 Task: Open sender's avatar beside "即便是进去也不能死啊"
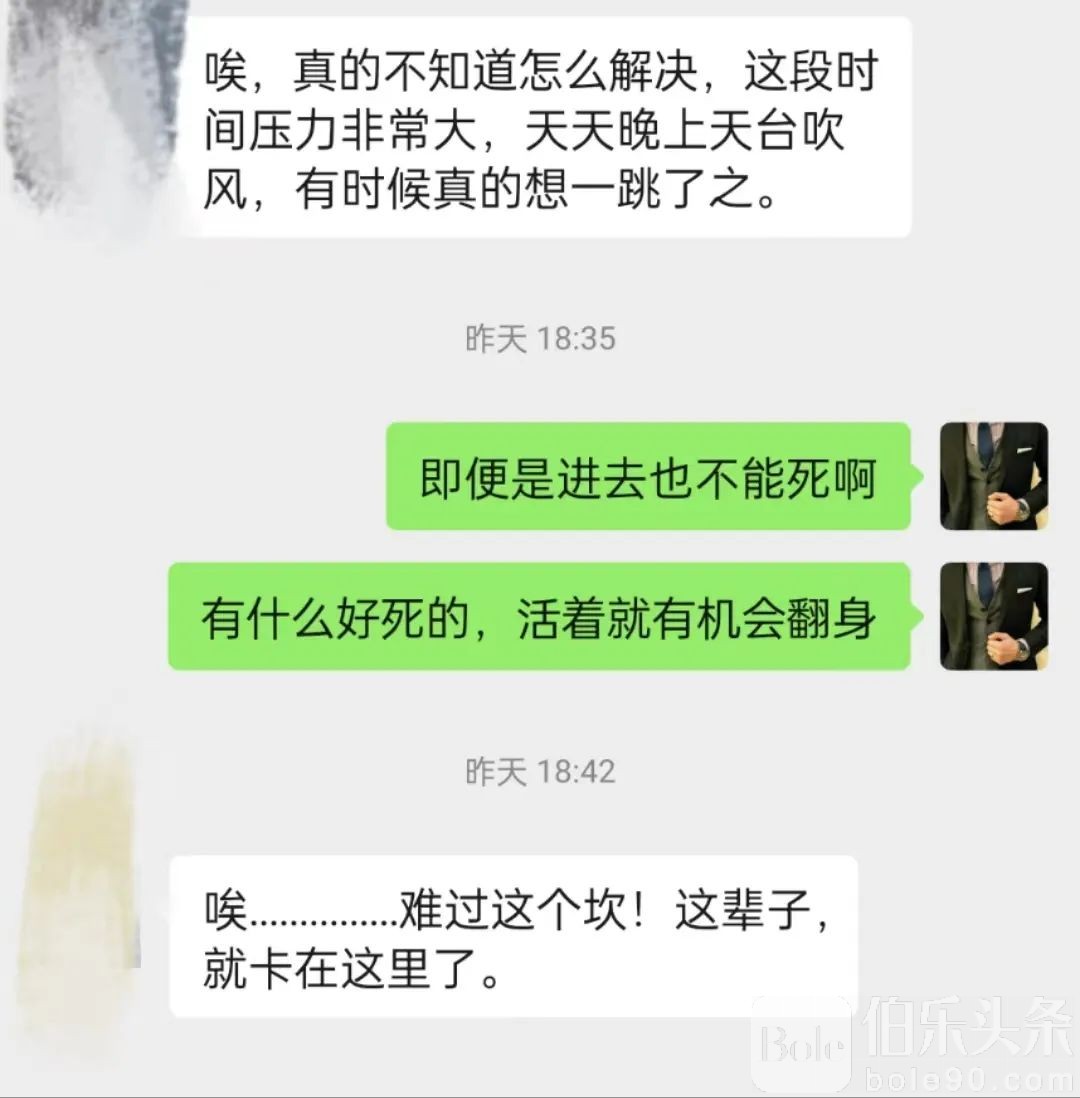(993, 476)
